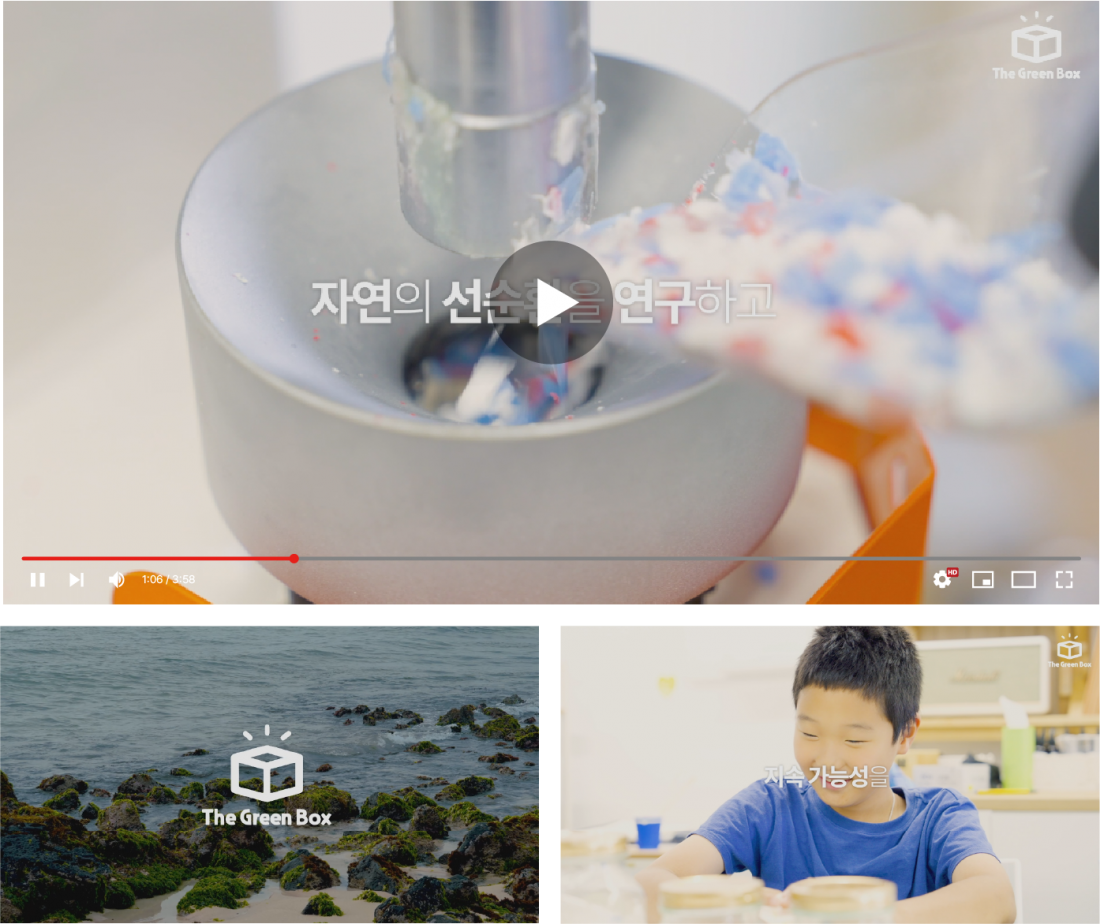1100x924 pixels.
Task: Skip to the next video
Action: [76, 579]
